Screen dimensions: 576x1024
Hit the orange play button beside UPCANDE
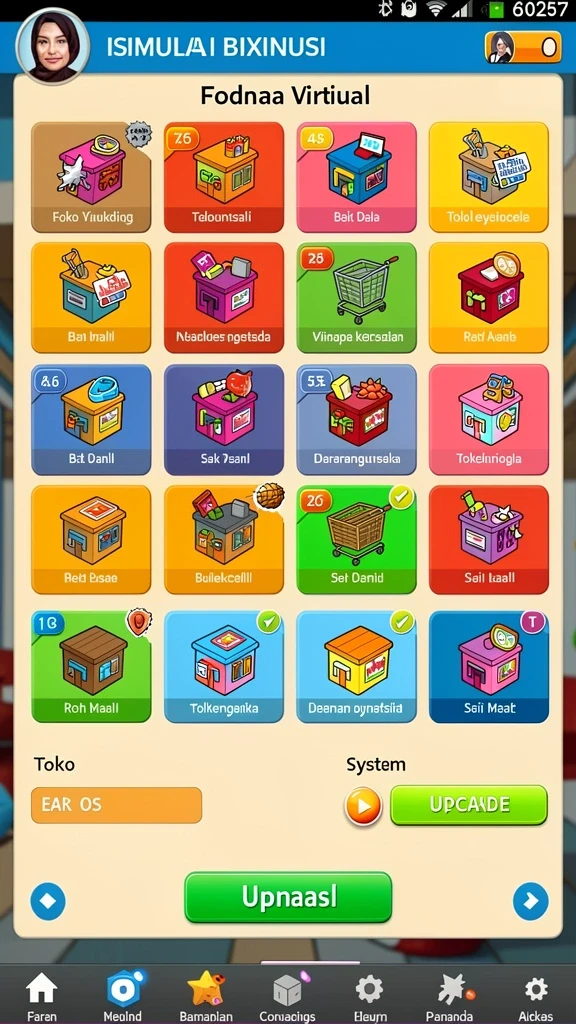click(363, 806)
